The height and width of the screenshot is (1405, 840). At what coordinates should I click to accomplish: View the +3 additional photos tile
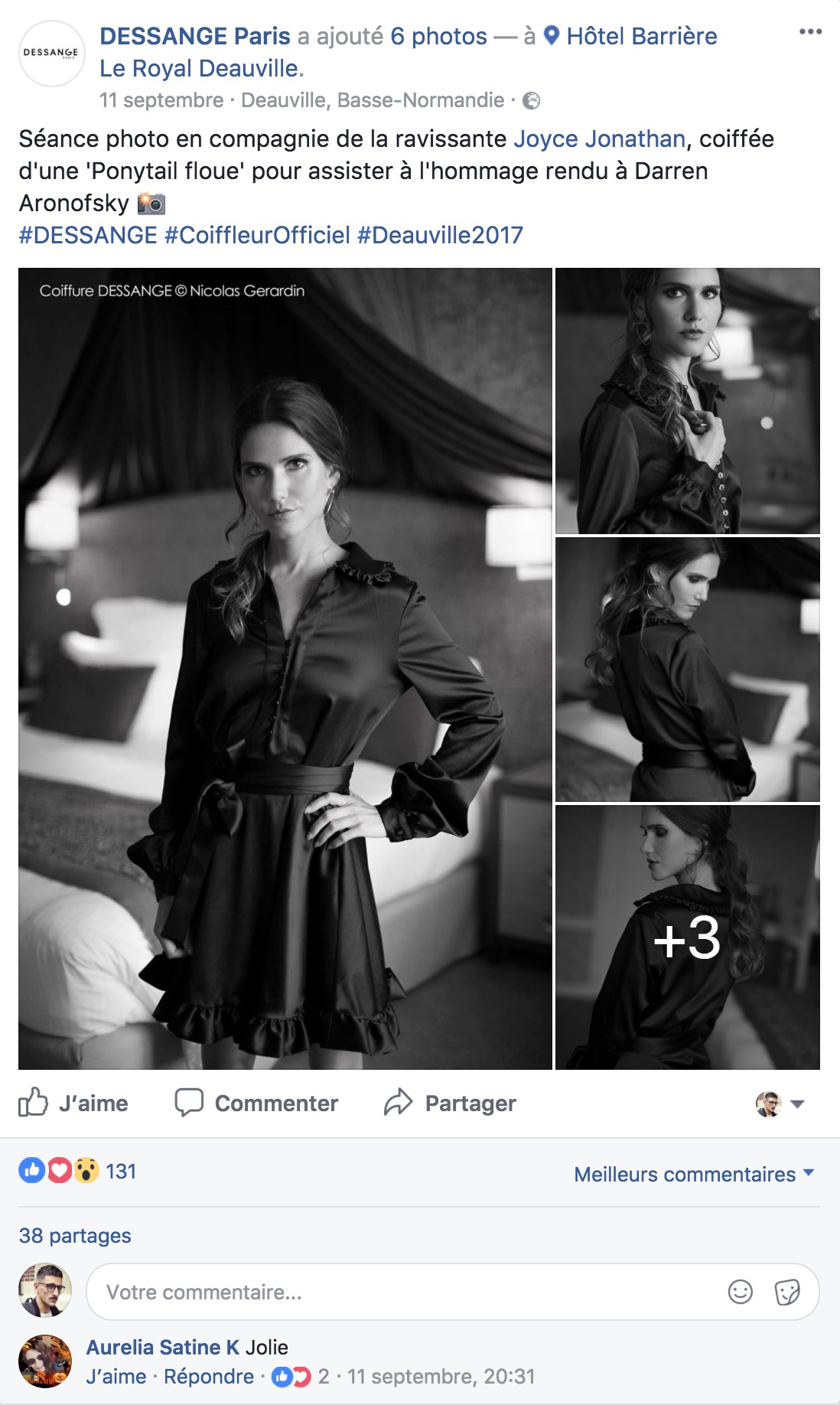(687, 937)
